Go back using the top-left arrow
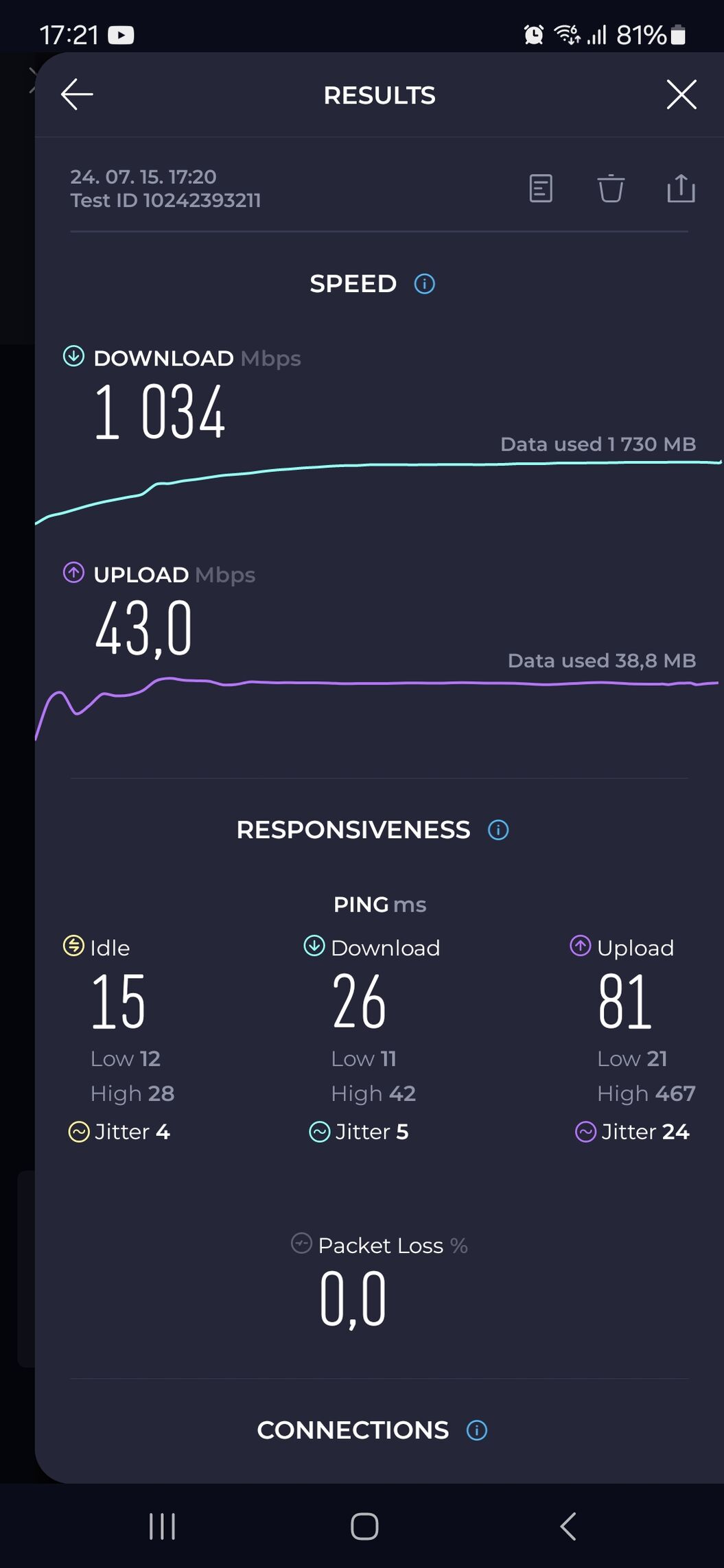The width and height of the screenshot is (724, 1568). coord(77,94)
